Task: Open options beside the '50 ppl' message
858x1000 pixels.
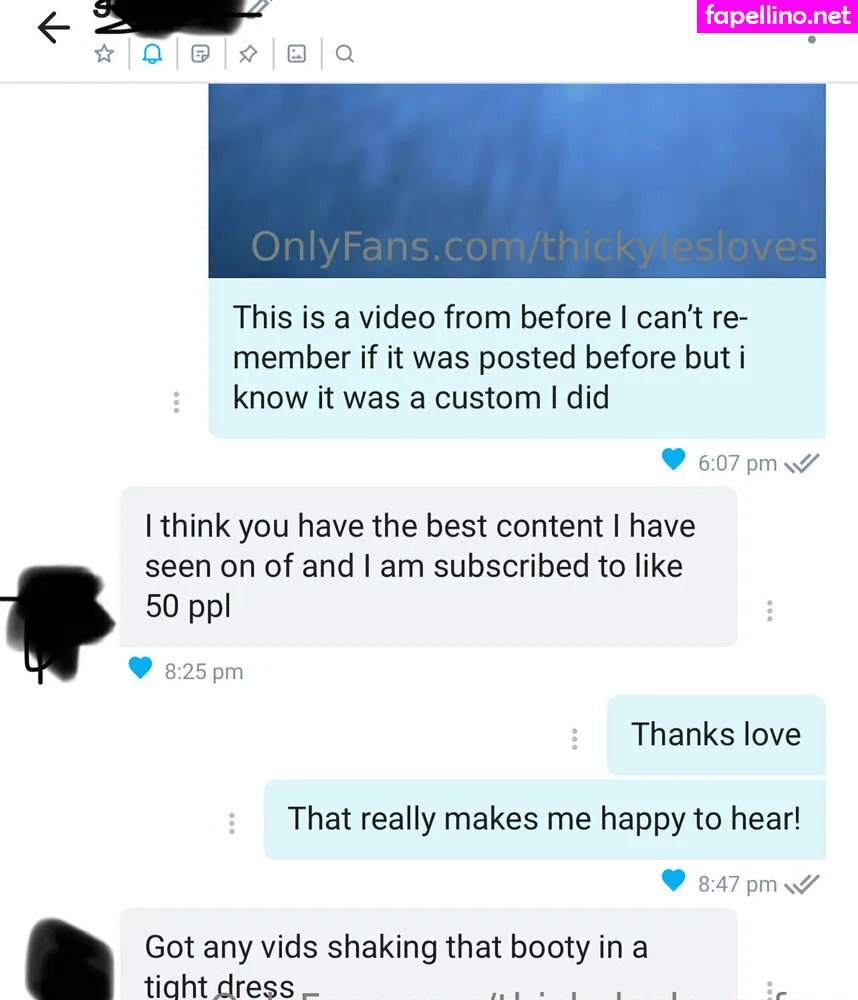Action: point(769,610)
